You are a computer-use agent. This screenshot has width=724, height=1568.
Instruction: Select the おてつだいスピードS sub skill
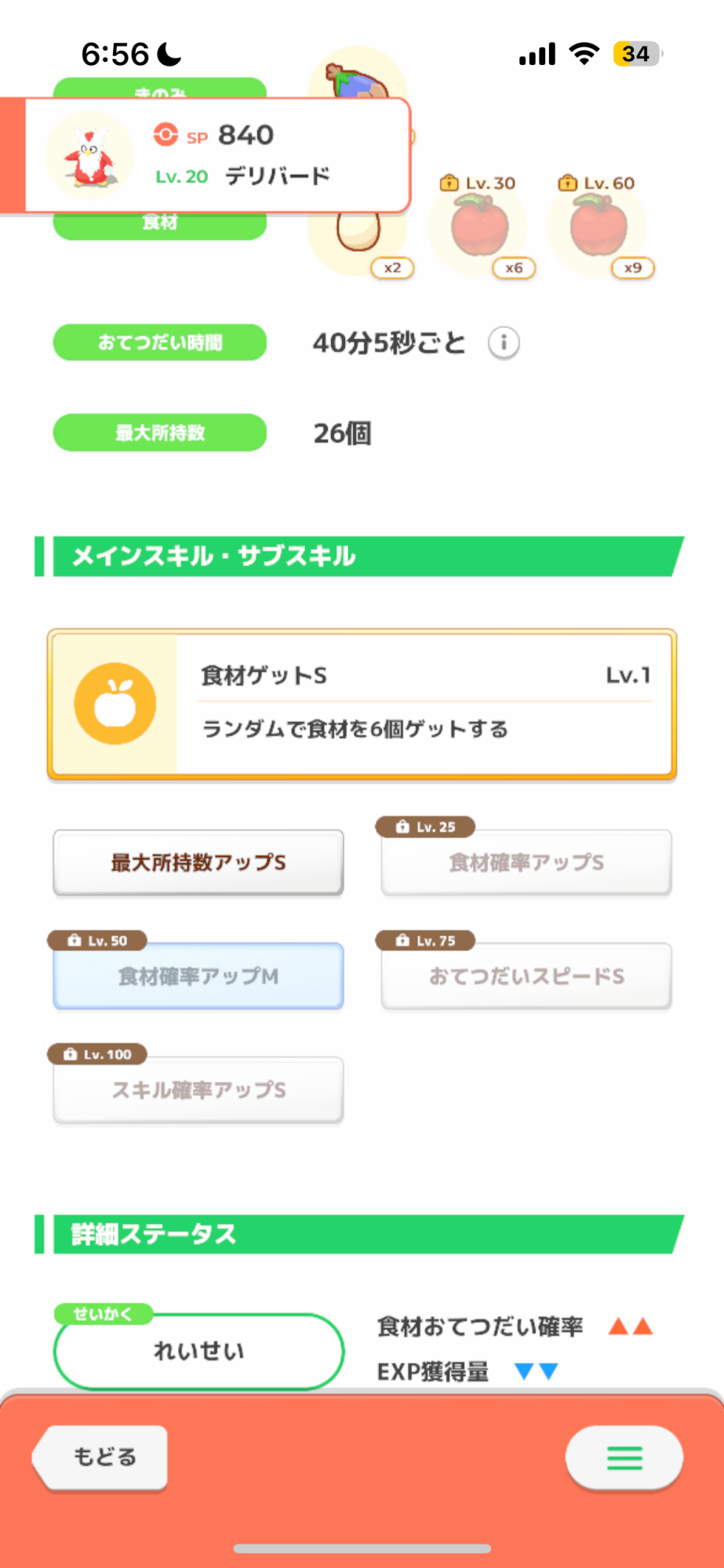[526, 976]
